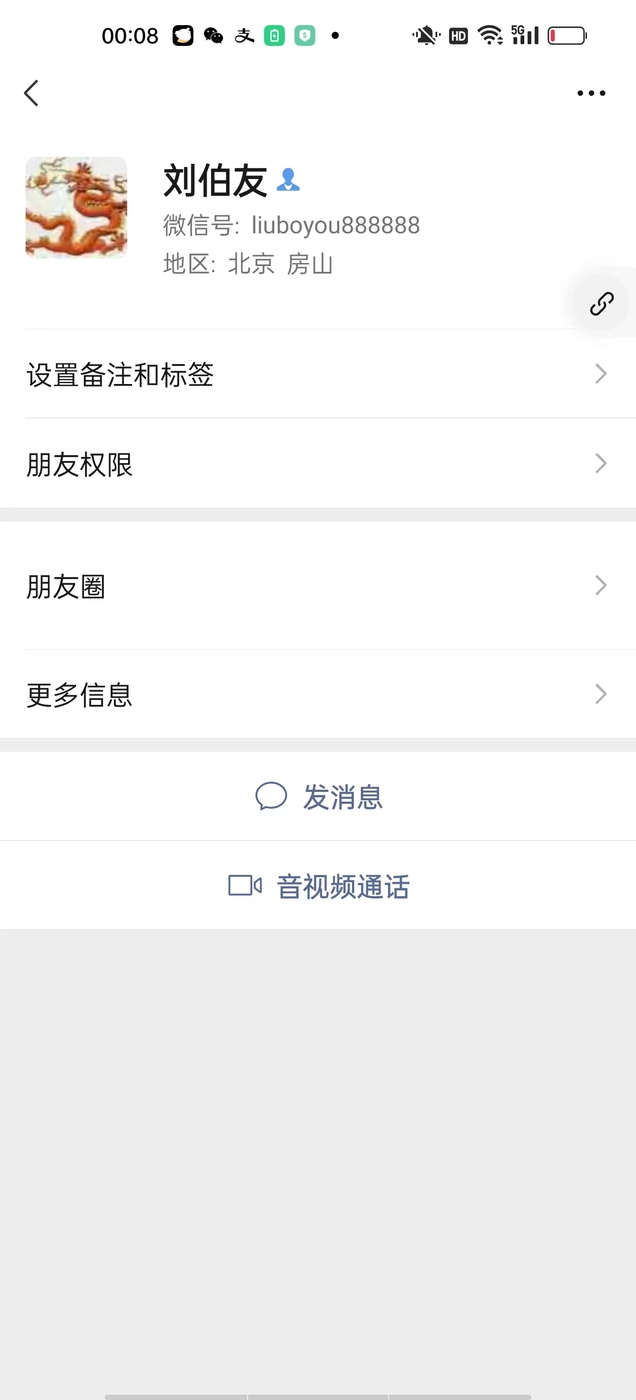Start 音视频通话 with this contact

(318, 886)
